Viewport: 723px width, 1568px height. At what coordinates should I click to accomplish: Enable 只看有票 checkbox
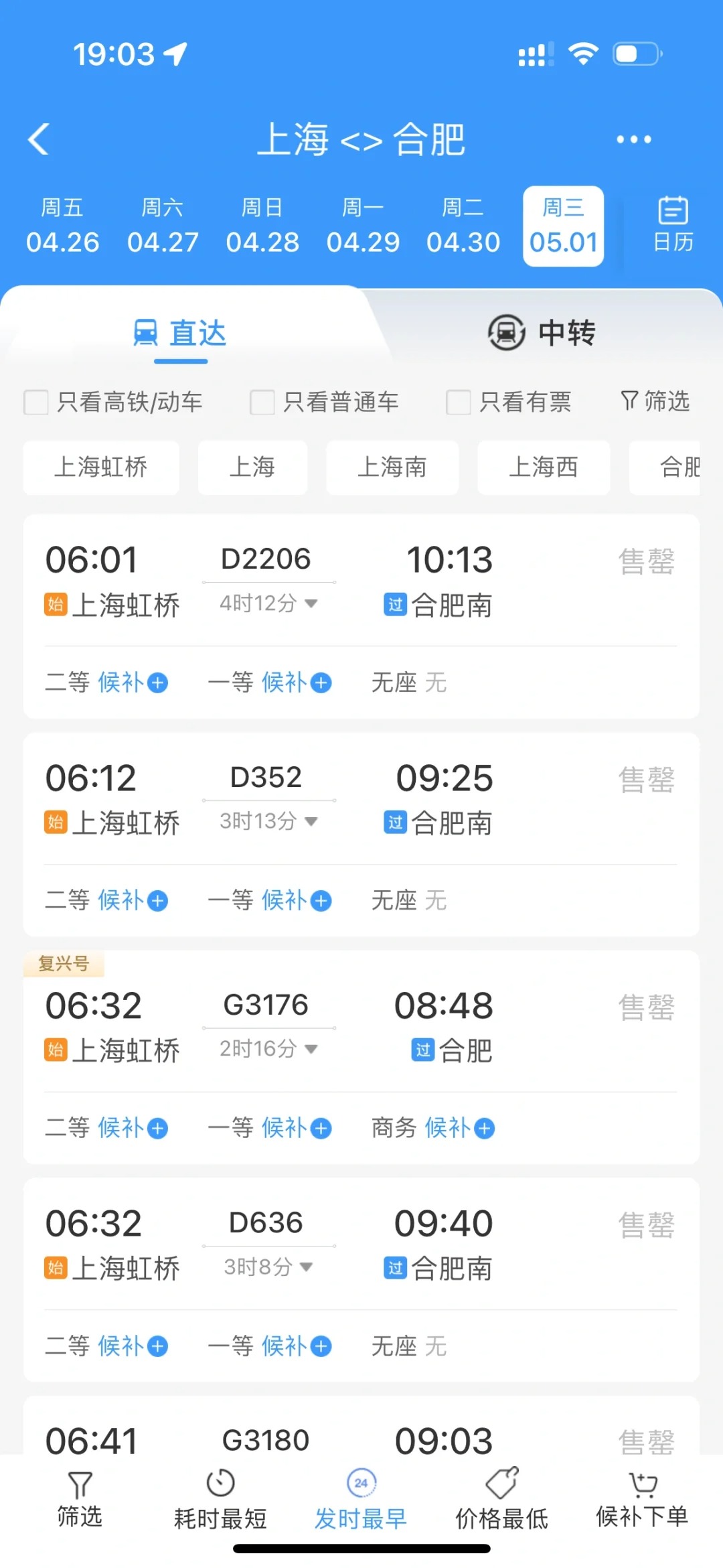tap(459, 403)
